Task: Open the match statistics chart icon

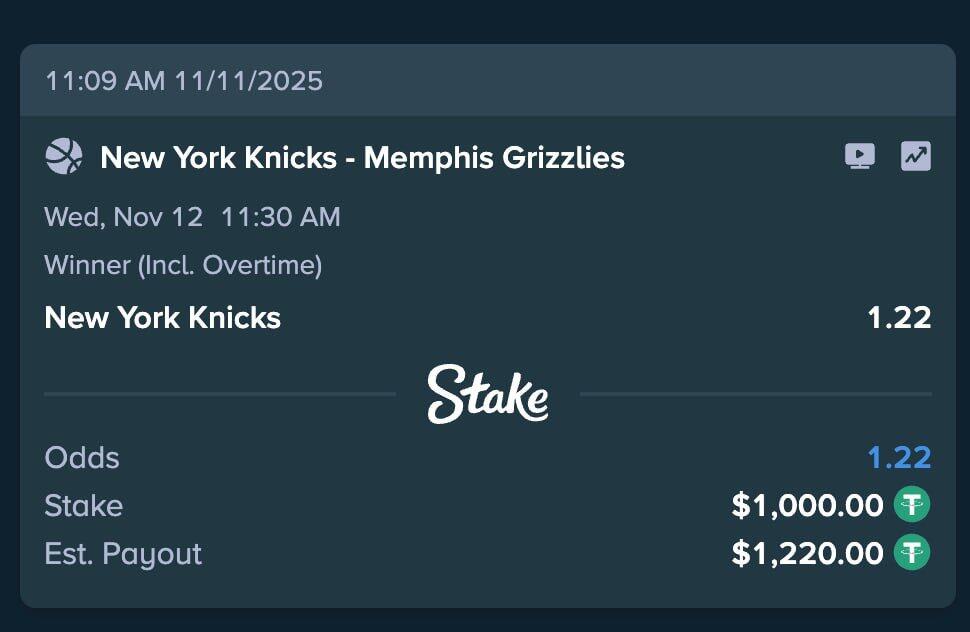Action: 916,156
